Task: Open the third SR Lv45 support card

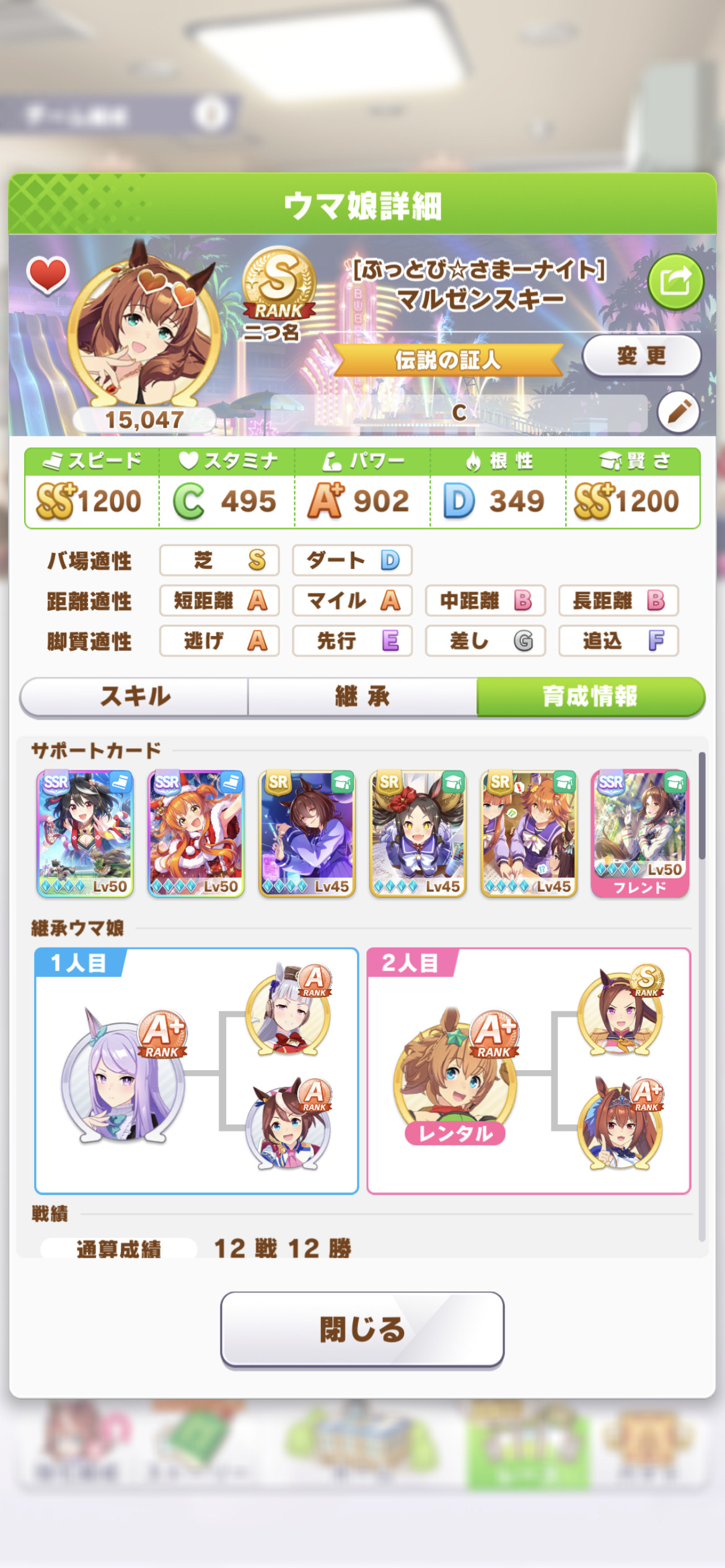Action: click(x=529, y=834)
